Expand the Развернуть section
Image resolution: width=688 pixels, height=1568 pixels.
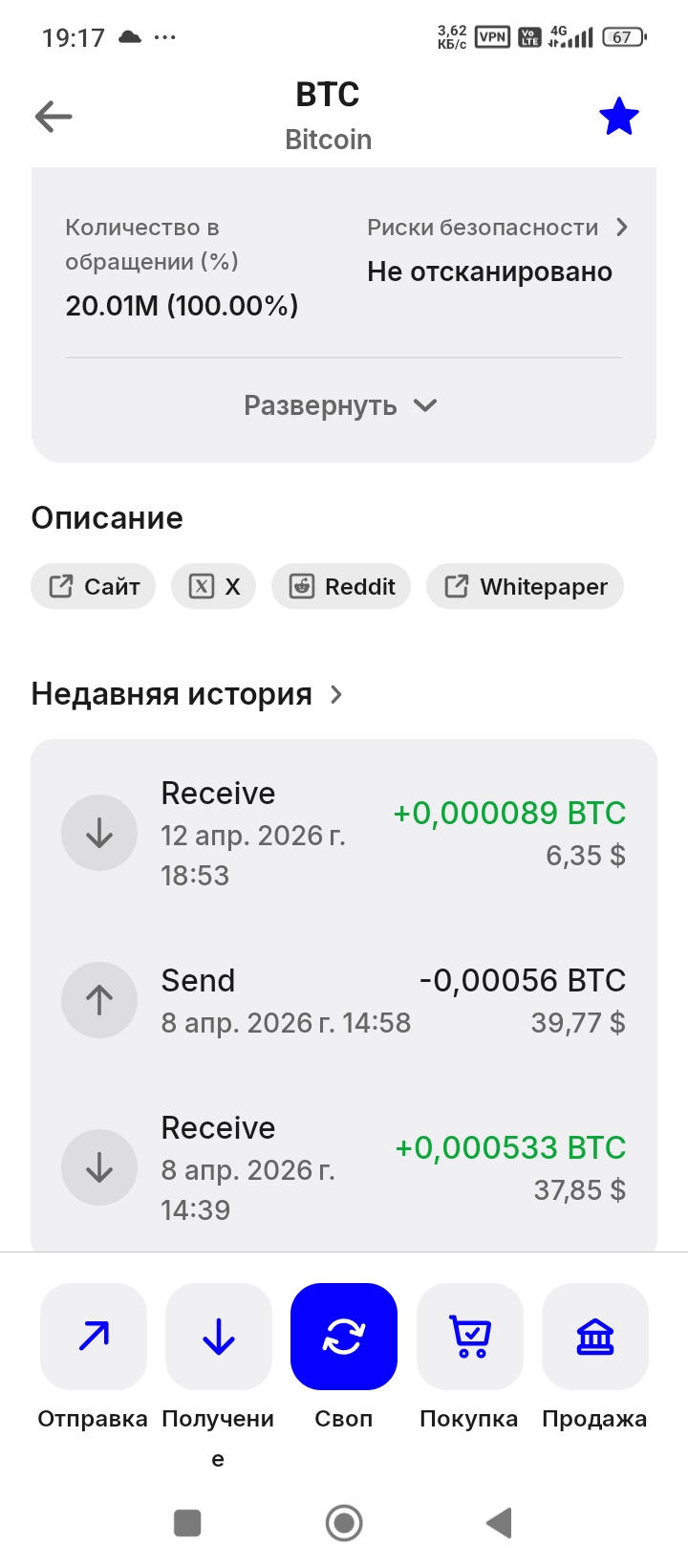tap(342, 405)
